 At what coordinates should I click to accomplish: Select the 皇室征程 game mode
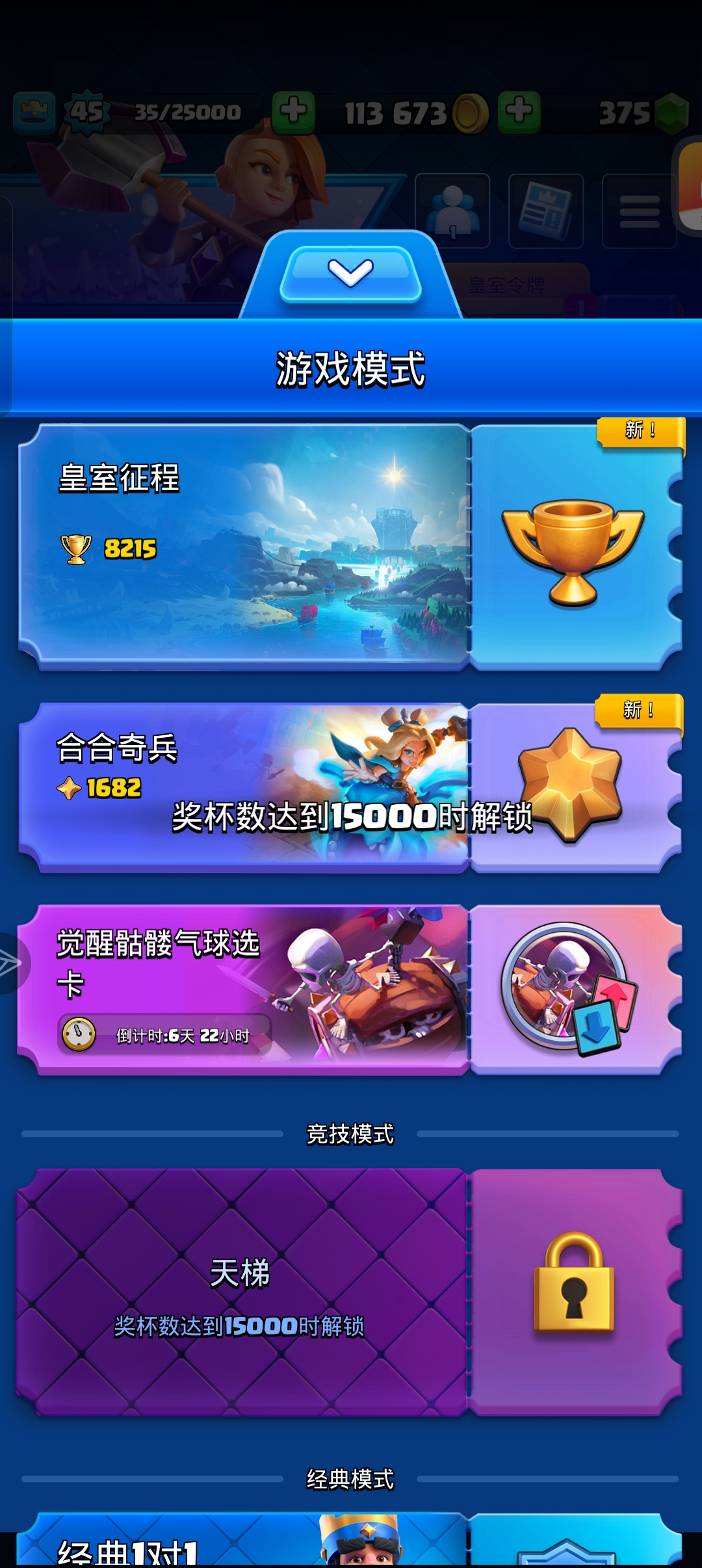click(244, 546)
